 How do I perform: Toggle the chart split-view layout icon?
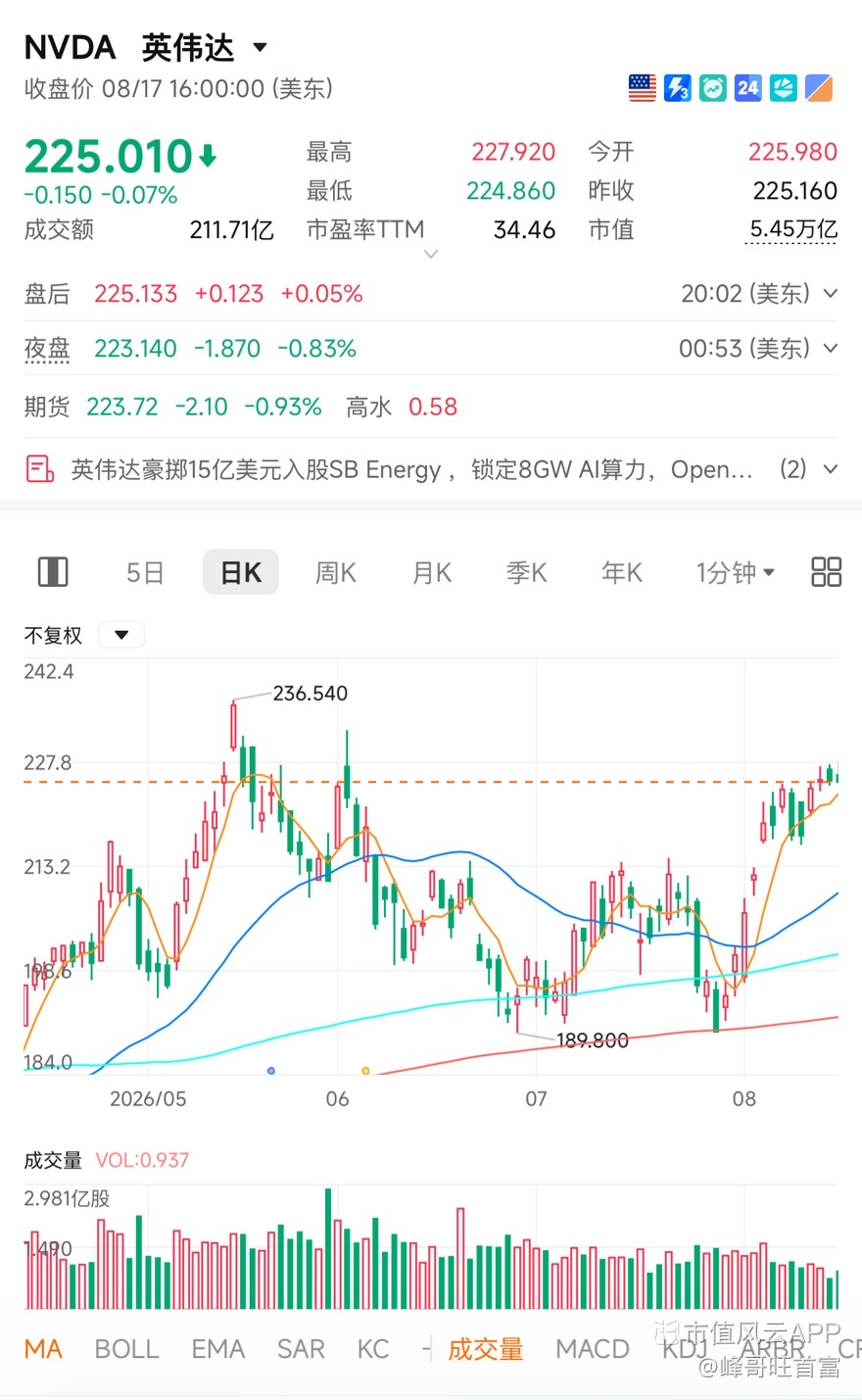click(x=53, y=572)
